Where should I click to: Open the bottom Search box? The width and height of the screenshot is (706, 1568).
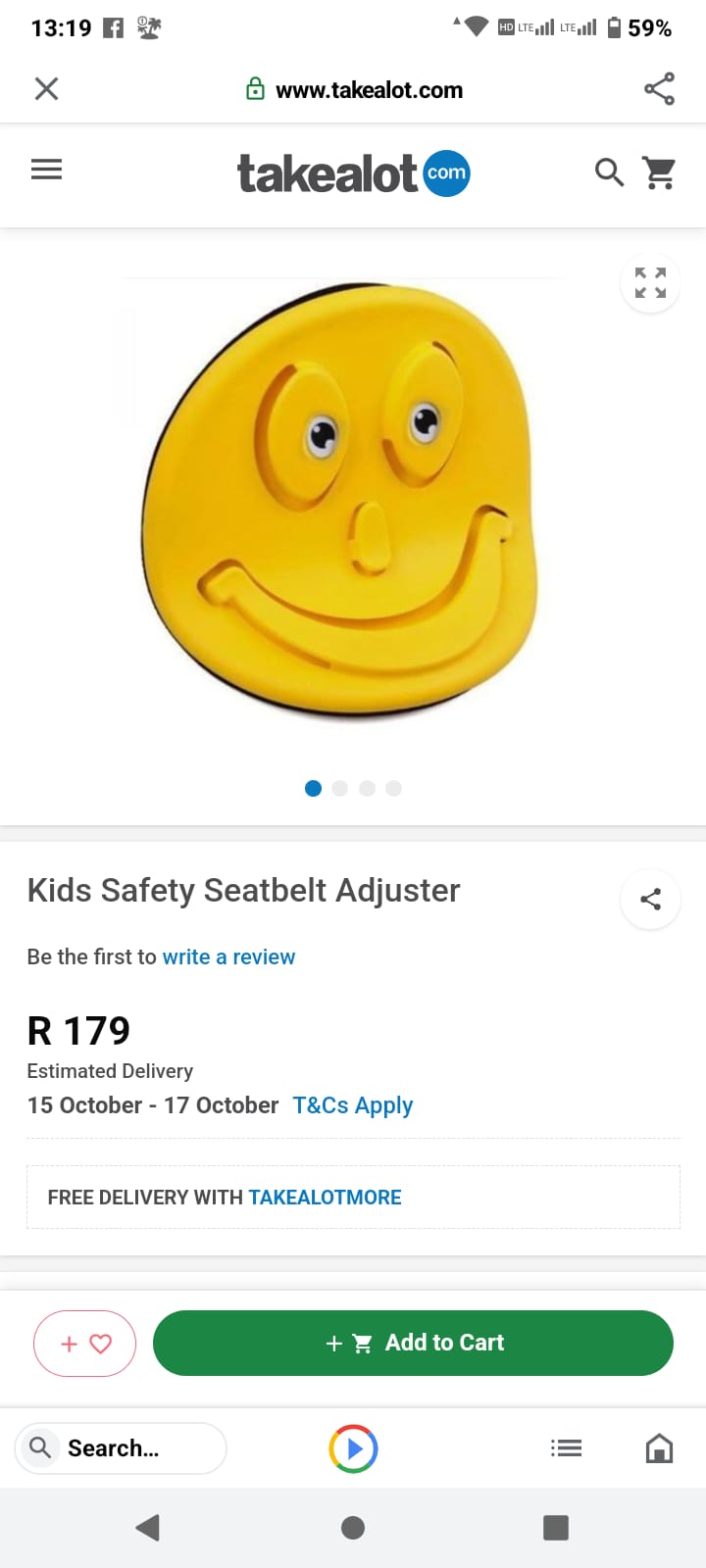click(x=121, y=1448)
